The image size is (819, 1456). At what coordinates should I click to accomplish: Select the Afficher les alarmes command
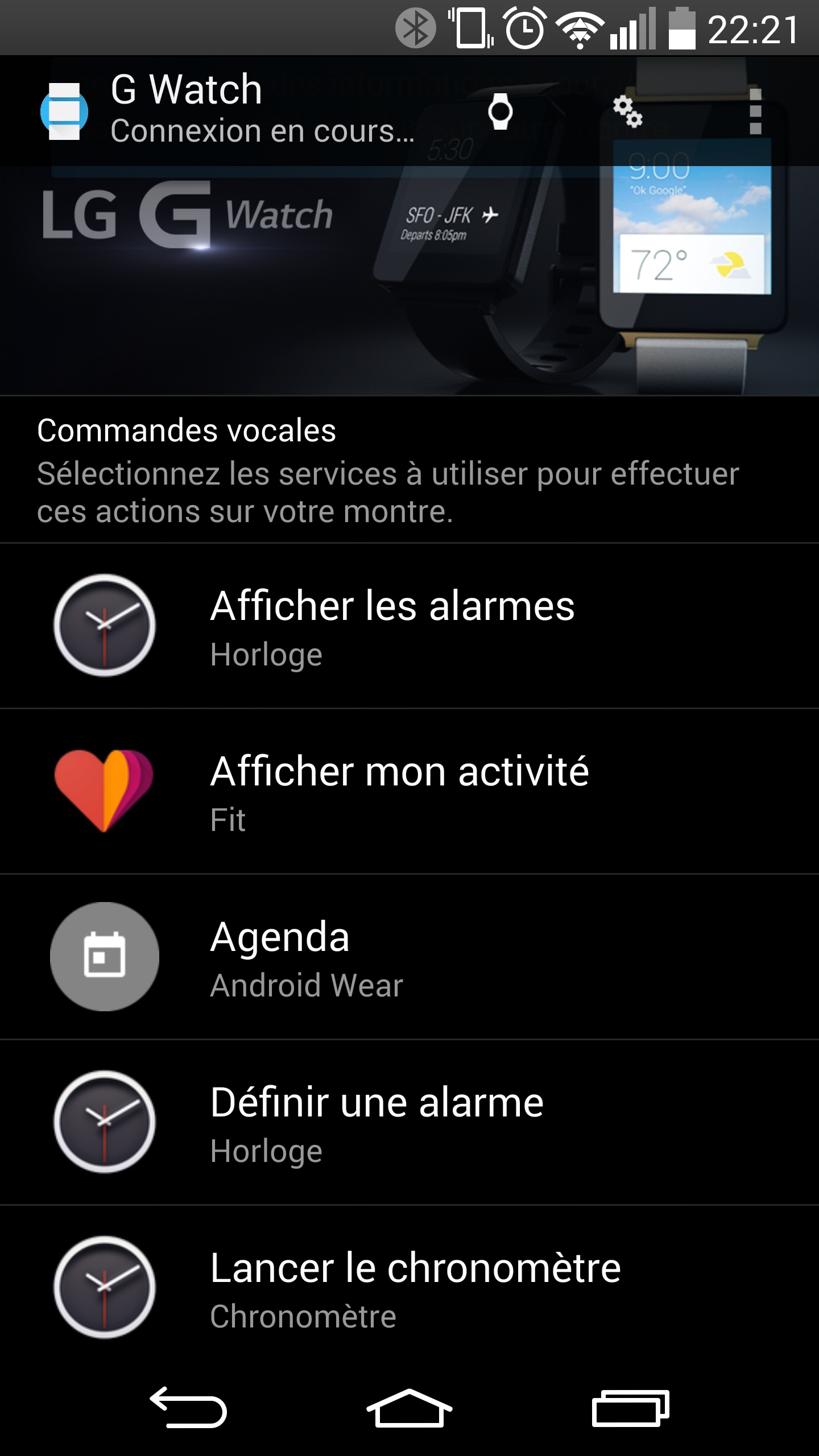click(x=409, y=626)
